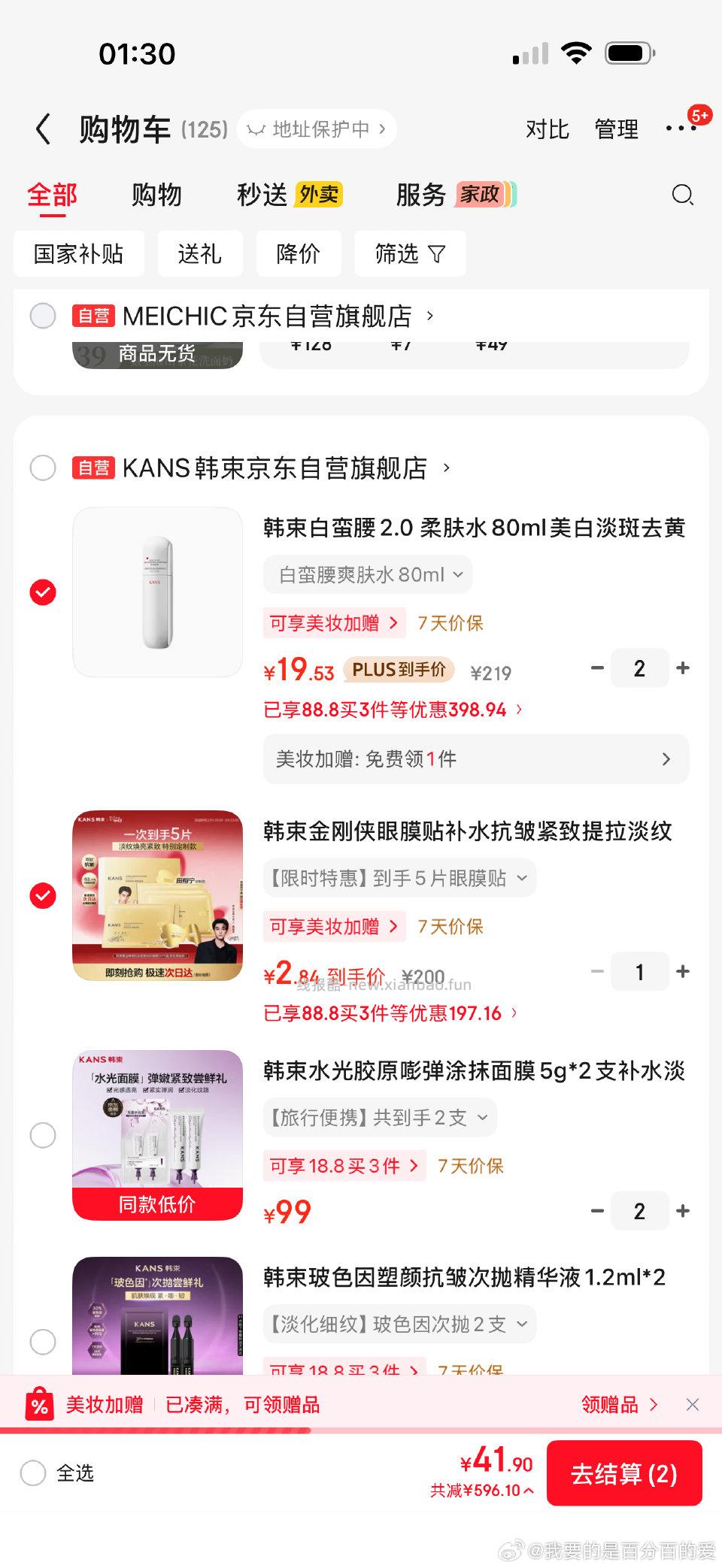722x1568 pixels.
Task: Navigate back using the left arrow icon
Action: click(43, 129)
